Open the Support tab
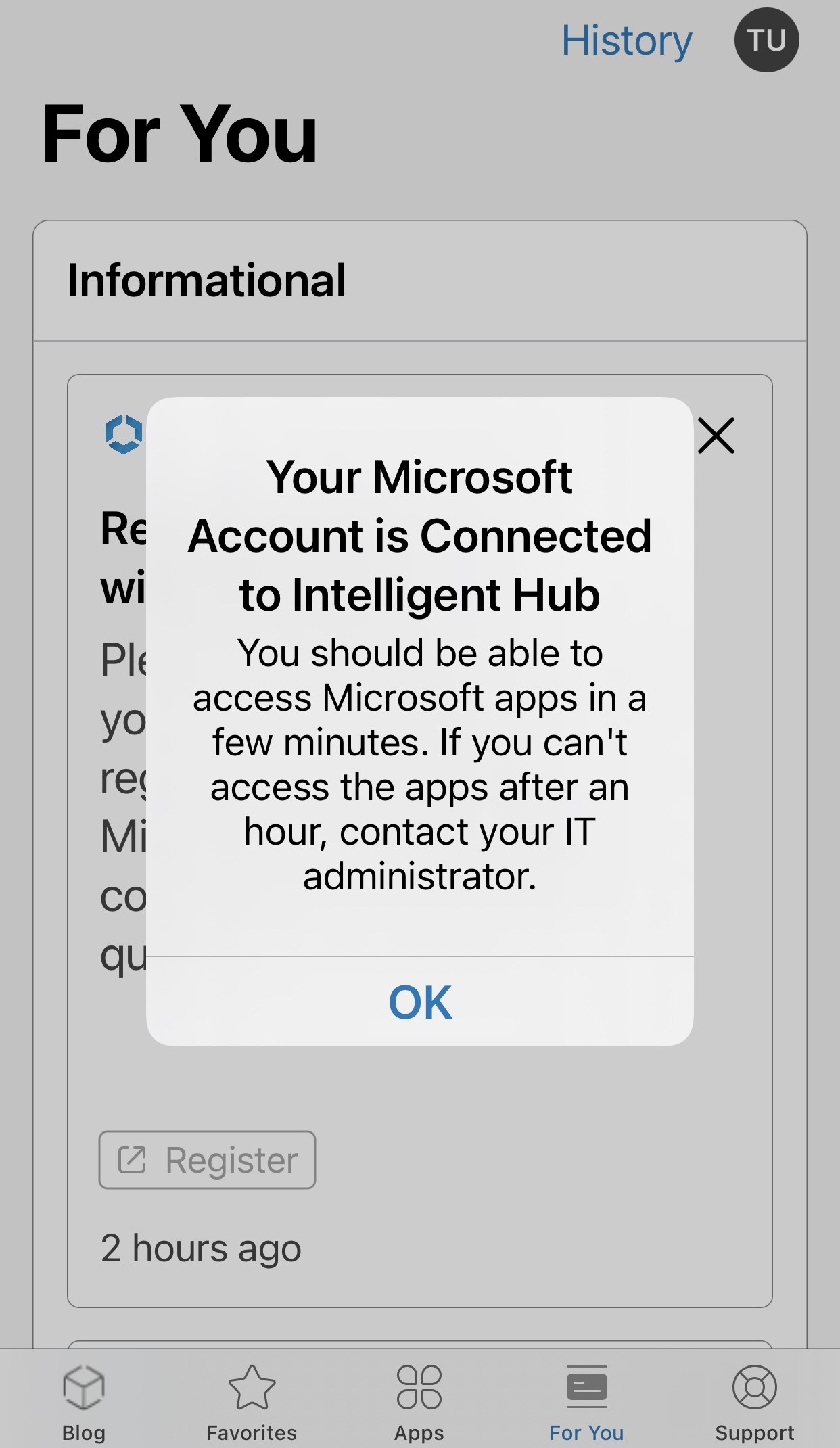The image size is (840, 1448). (755, 1401)
